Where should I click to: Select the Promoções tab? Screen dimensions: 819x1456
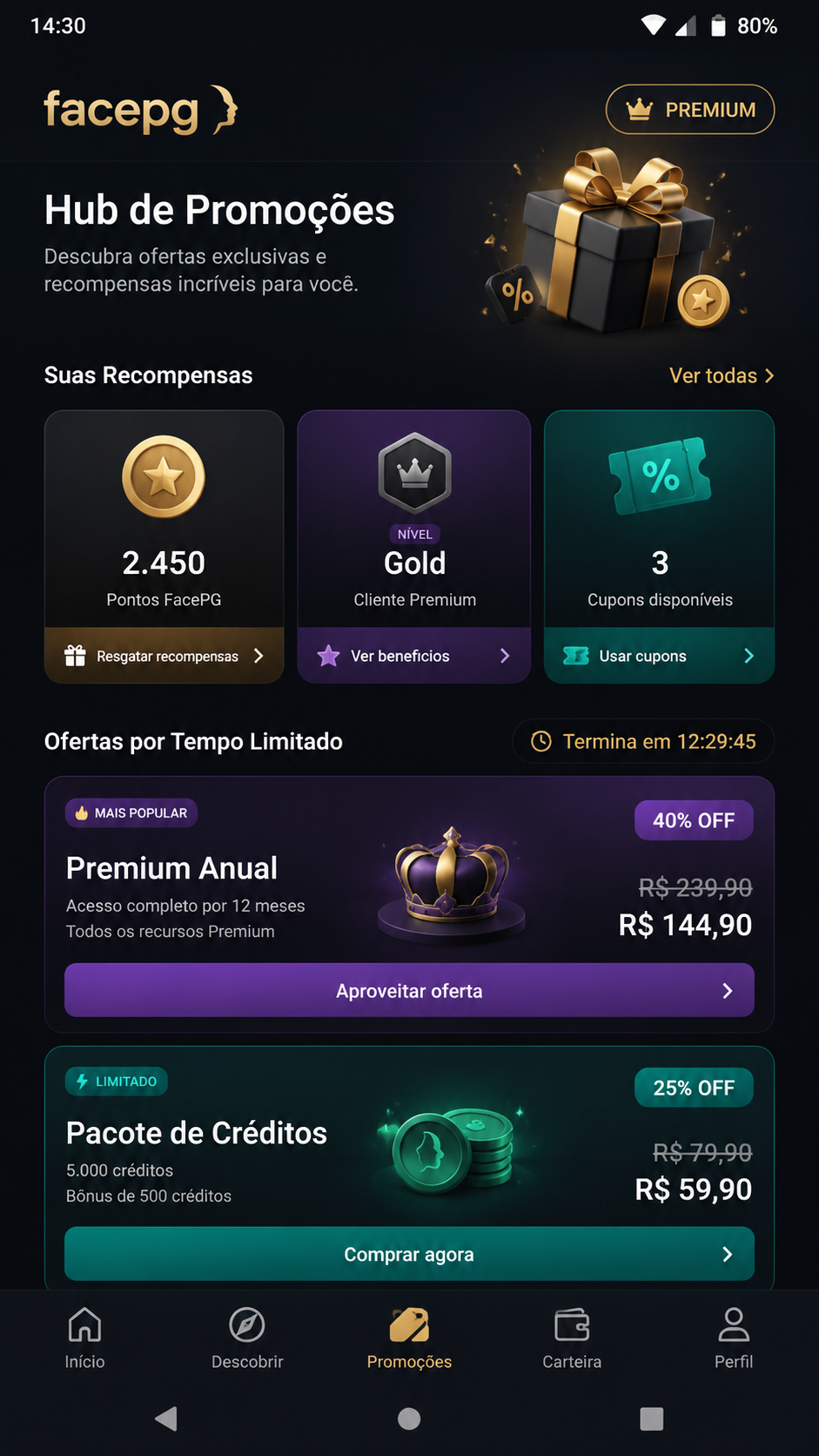pos(409,1338)
